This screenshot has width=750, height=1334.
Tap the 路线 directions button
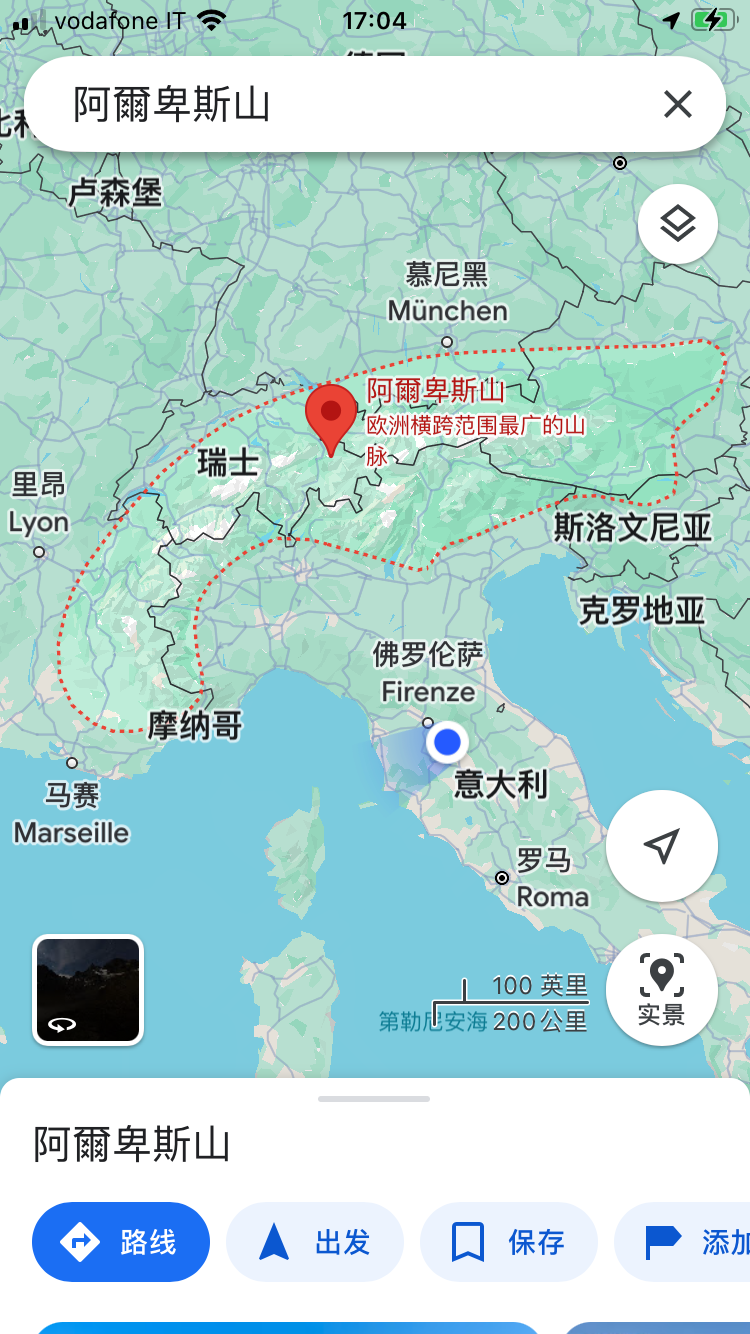(121, 1242)
